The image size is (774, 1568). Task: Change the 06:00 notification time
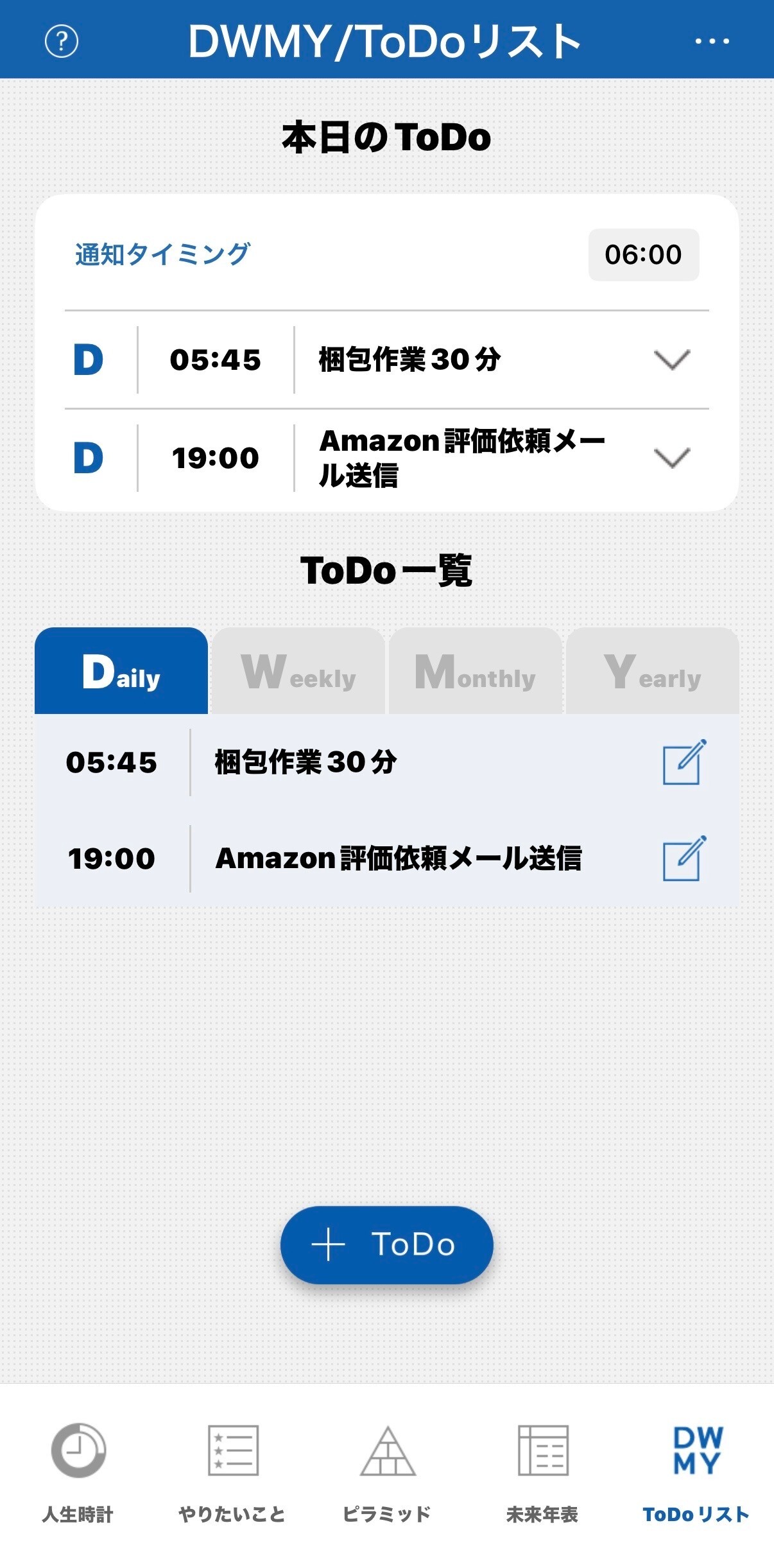tap(643, 255)
